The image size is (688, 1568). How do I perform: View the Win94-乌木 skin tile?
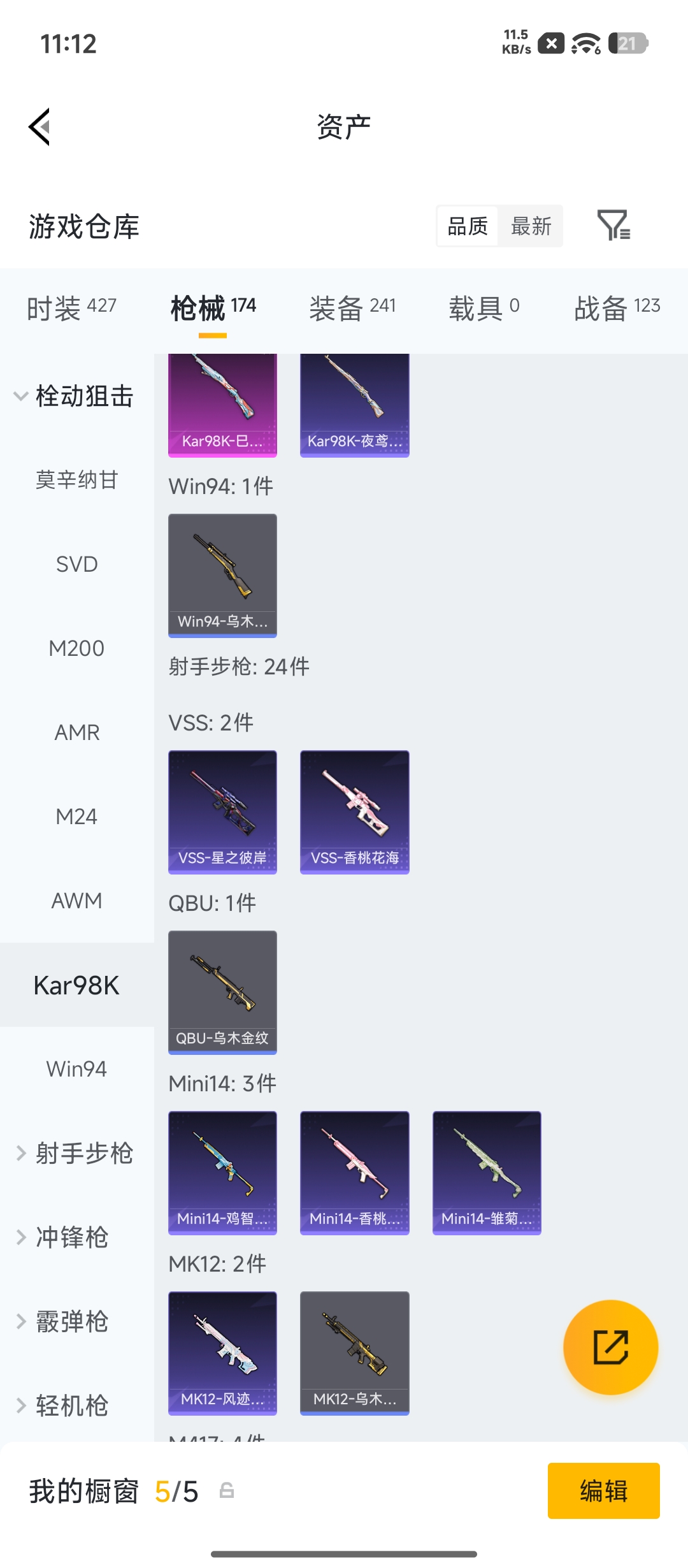click(x=222, y=576)
